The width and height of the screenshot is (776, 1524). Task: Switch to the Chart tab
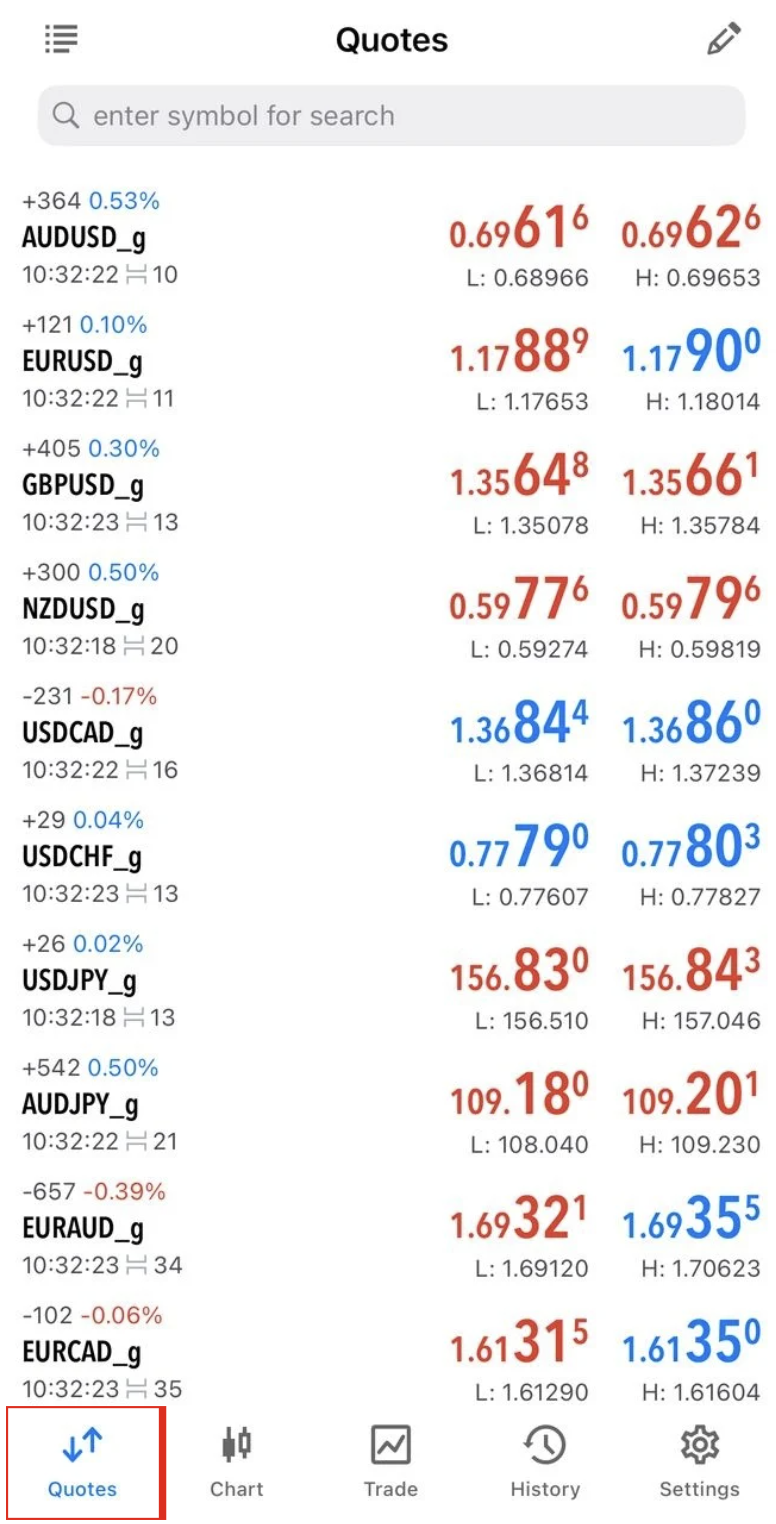236,1462
